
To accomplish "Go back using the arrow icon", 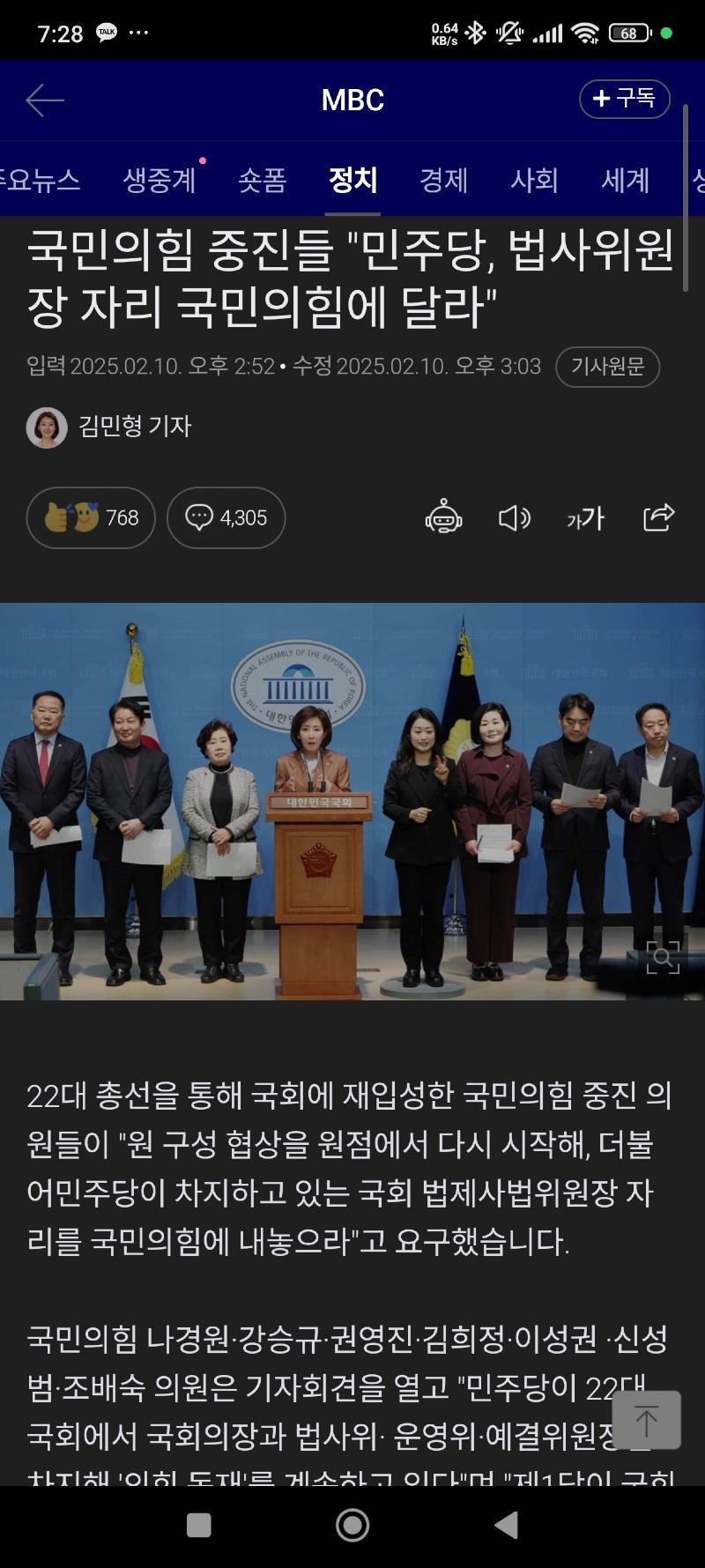I will pos(45,100).
